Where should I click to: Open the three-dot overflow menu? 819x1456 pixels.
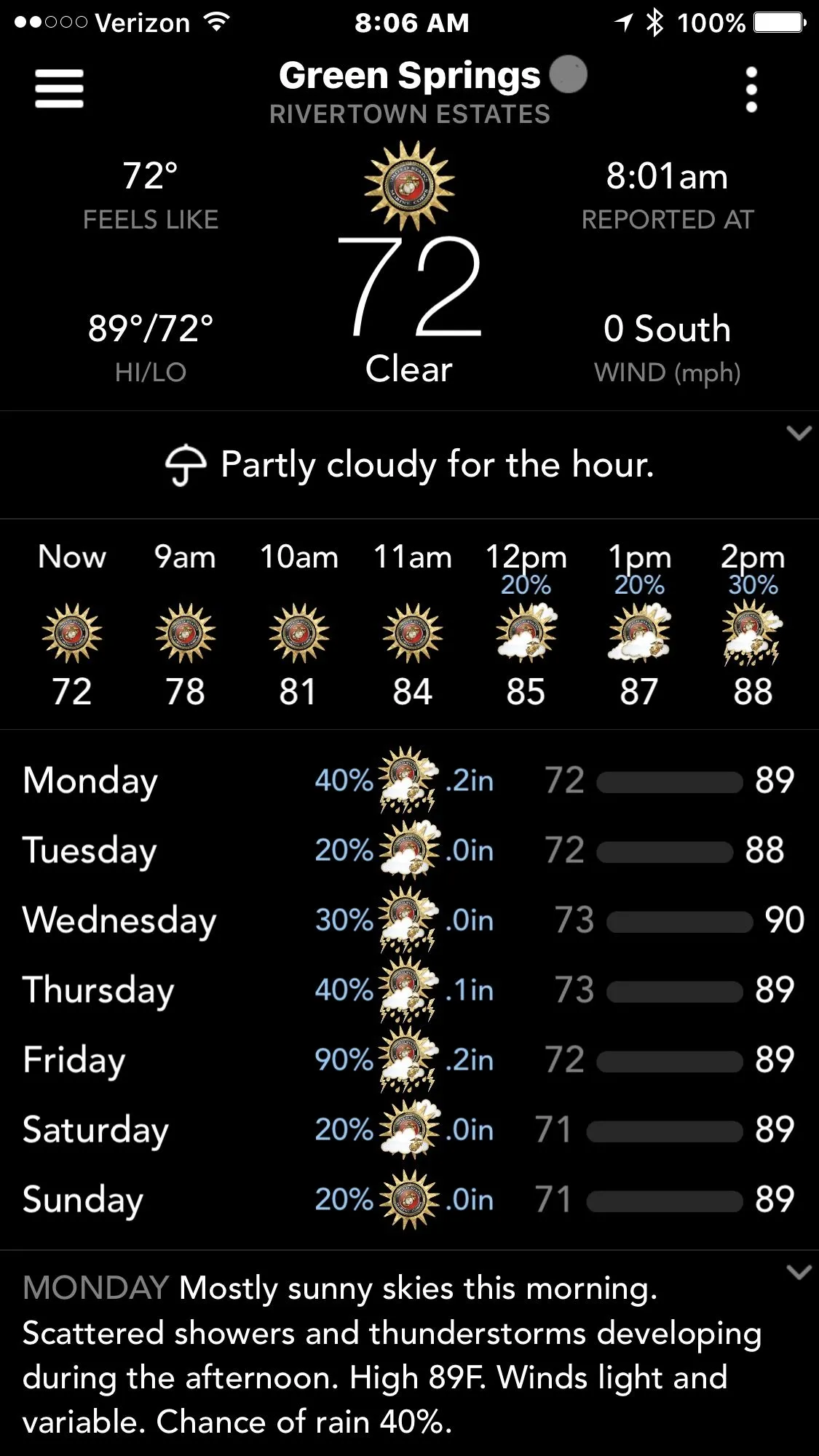751,90
